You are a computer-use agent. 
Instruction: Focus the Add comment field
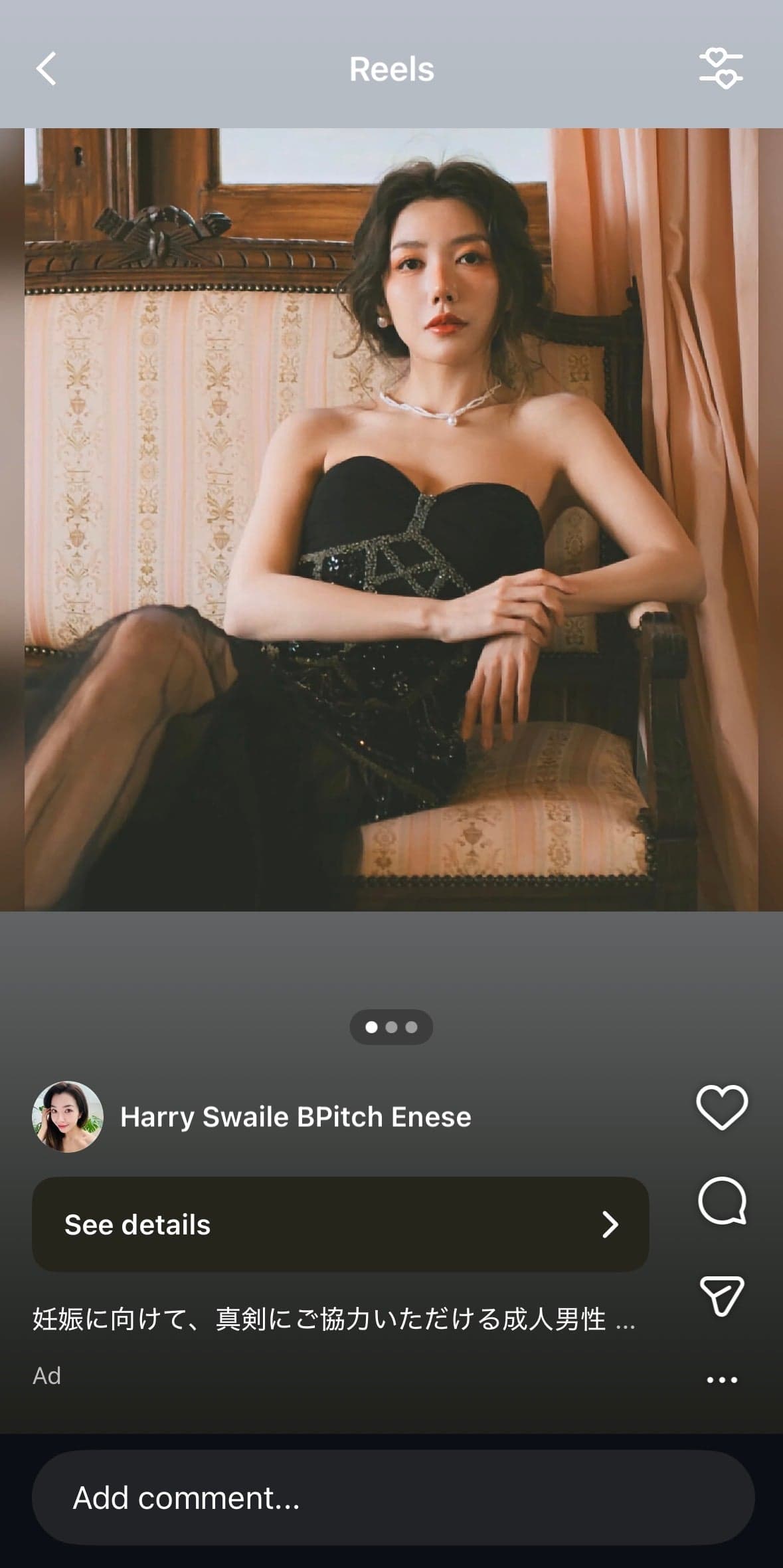392,1498
